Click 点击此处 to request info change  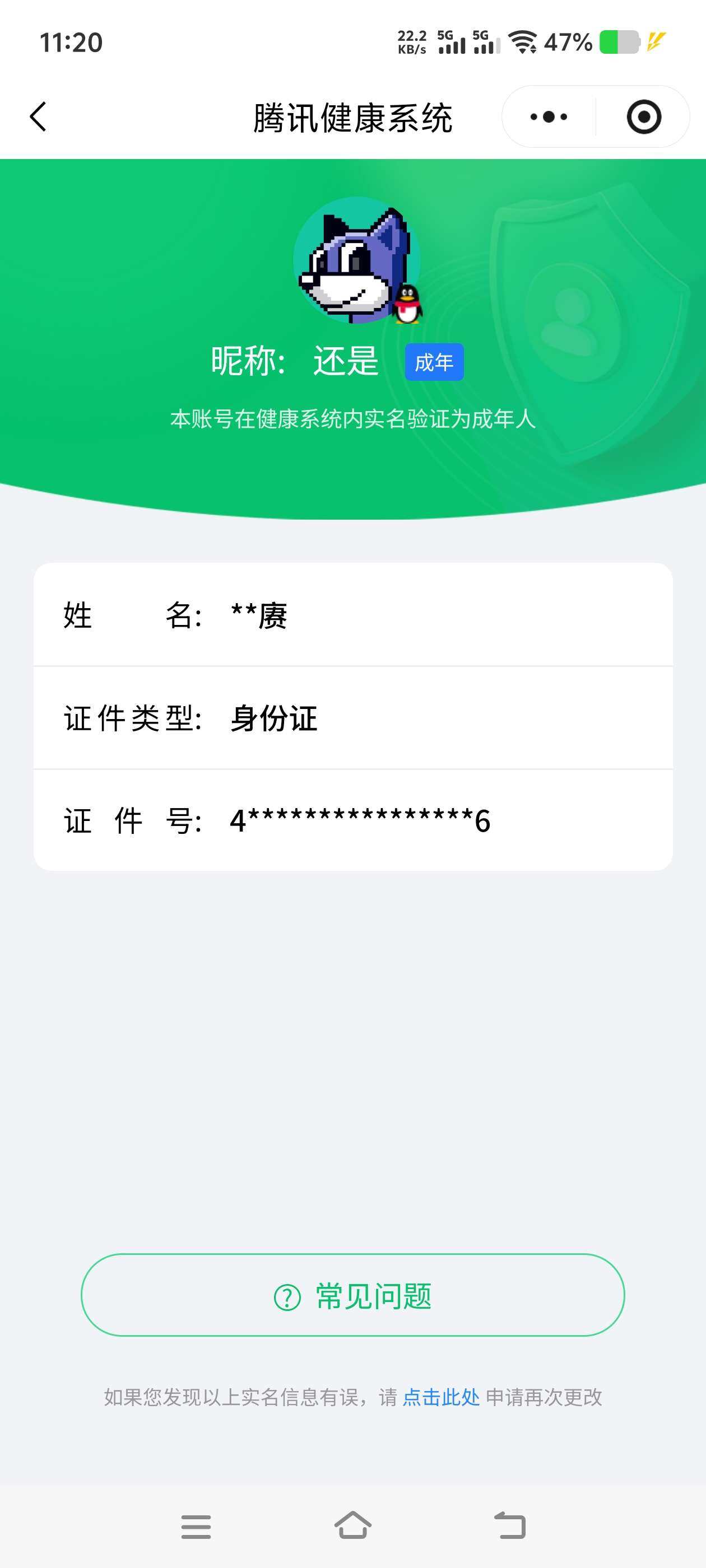(x=440, y=1398)
